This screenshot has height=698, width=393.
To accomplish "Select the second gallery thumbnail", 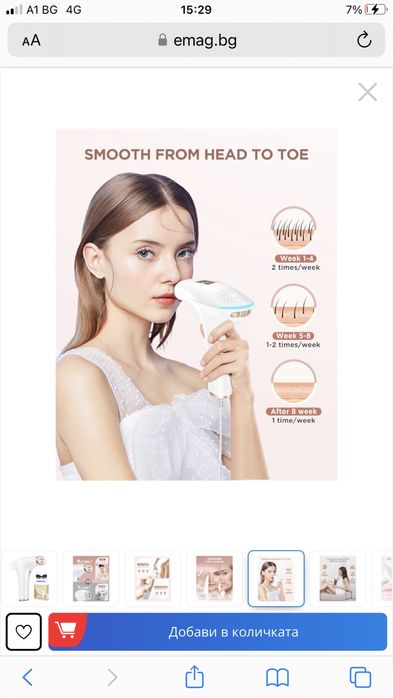I will point(91,578).
